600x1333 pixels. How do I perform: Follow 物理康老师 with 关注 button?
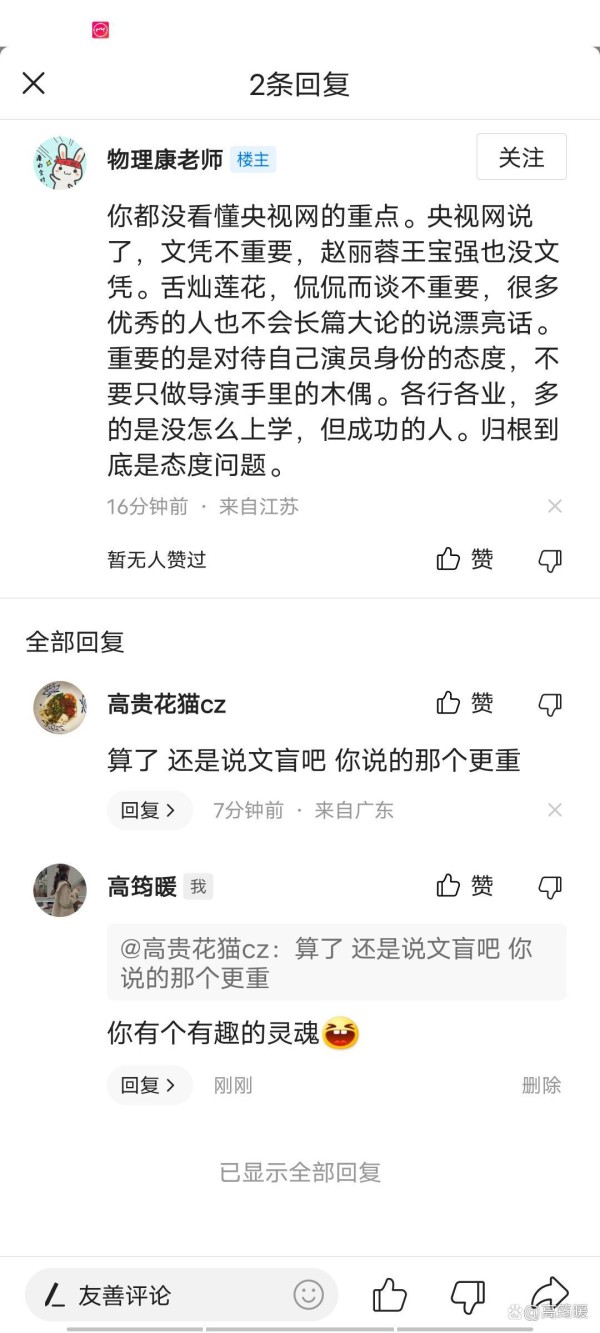tap(521, 157)
